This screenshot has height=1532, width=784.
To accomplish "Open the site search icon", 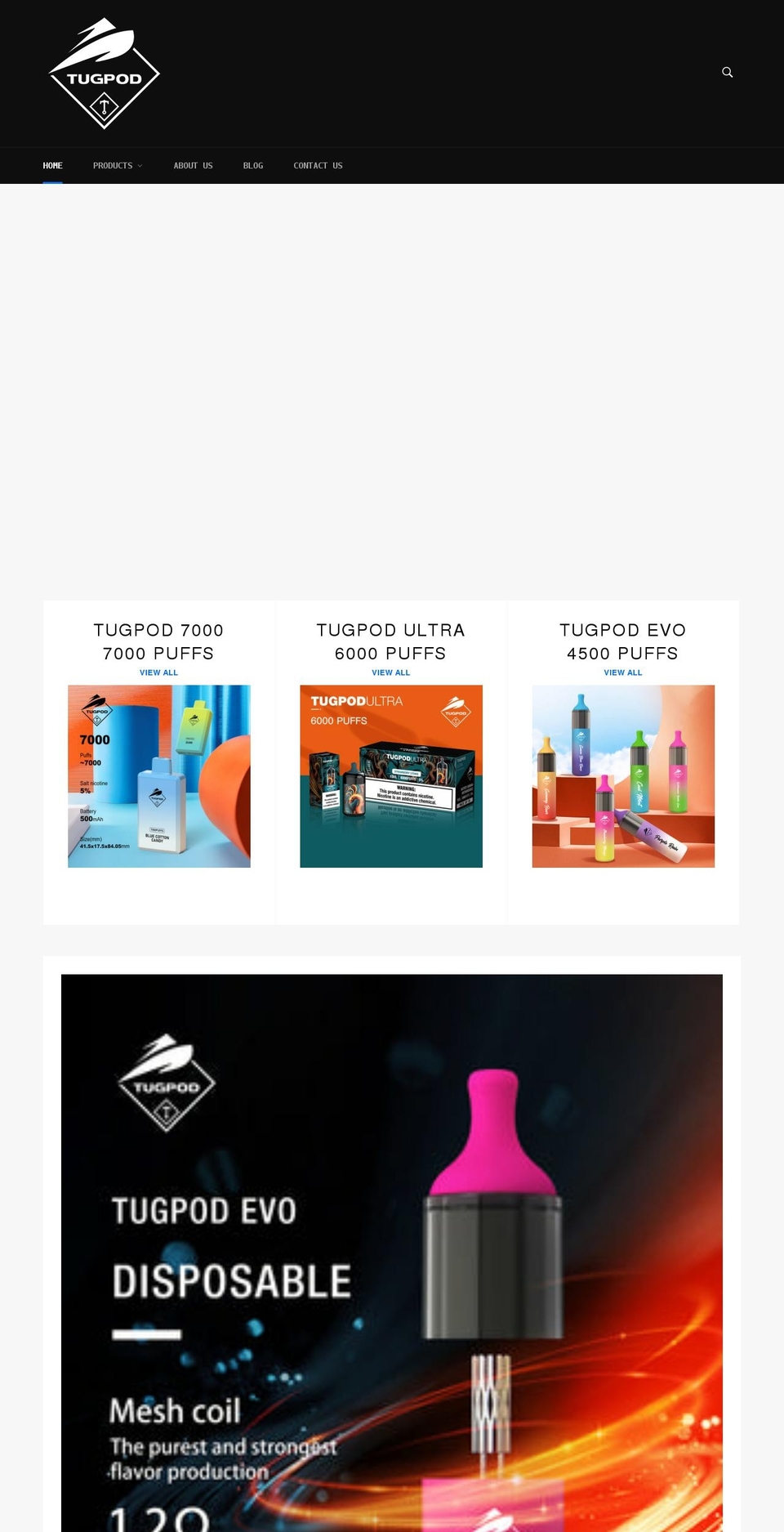I will [x=726, y=72].
